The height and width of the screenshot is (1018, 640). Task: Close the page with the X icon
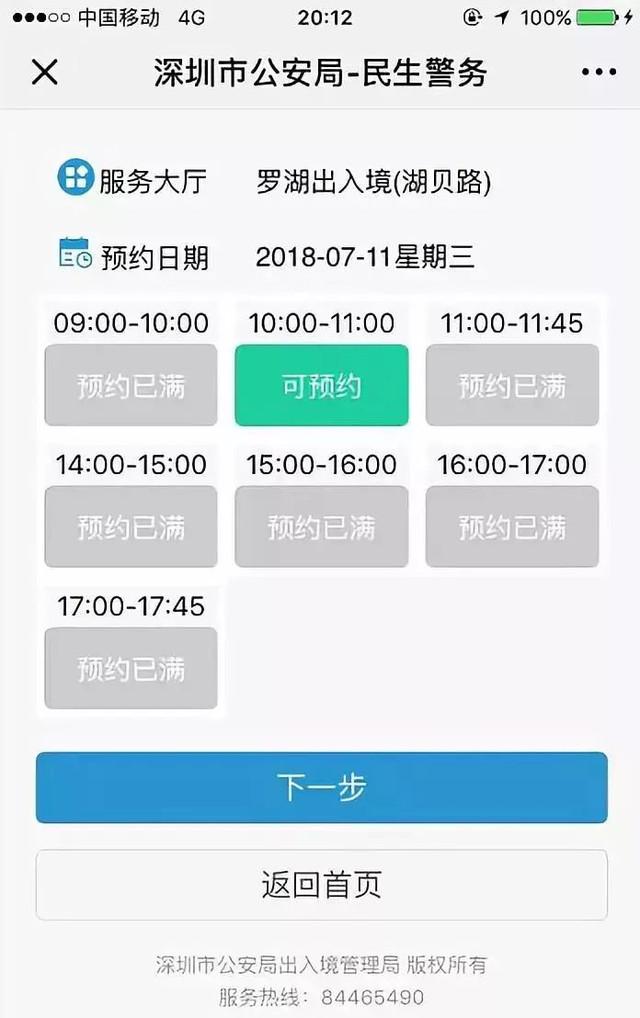tap(45, 72)
